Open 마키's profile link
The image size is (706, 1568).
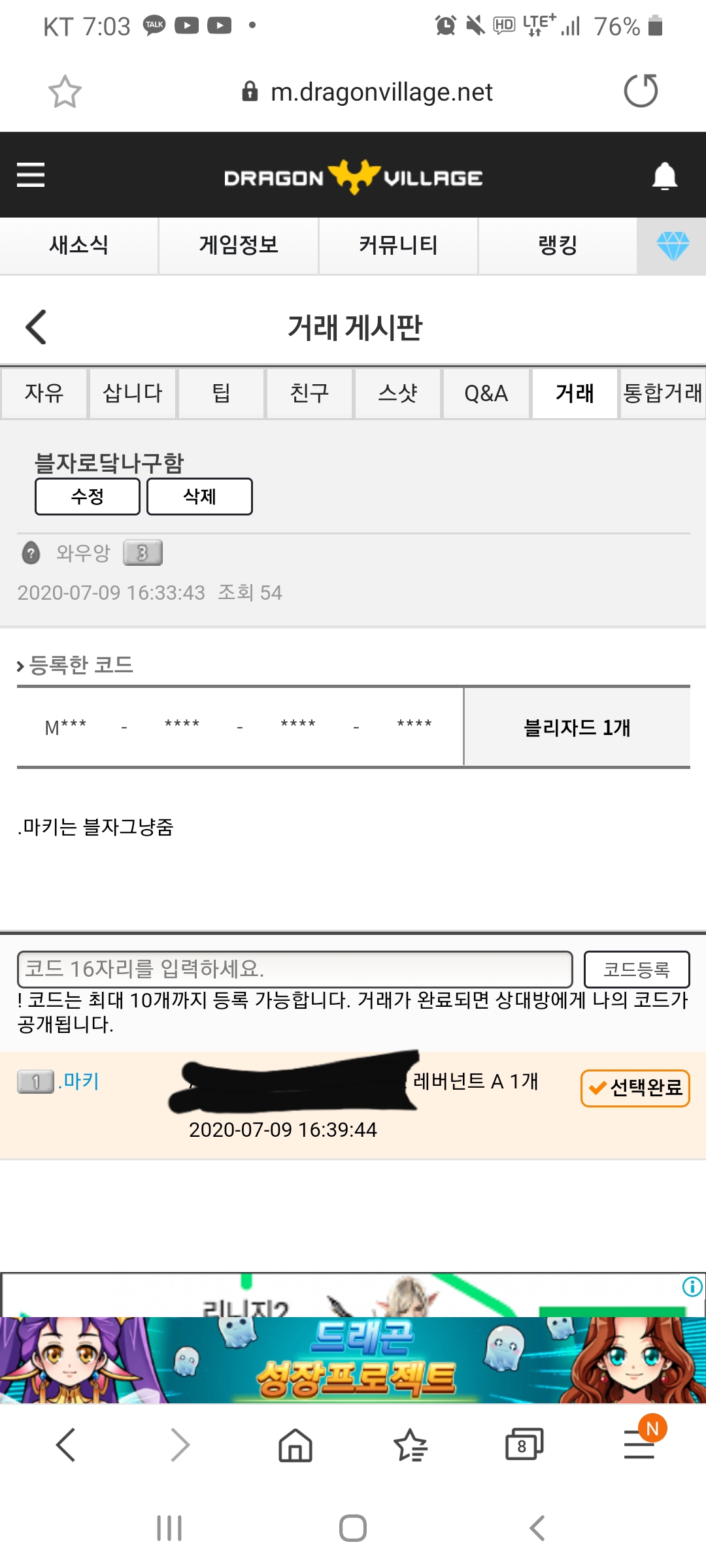pos(78,1081)
